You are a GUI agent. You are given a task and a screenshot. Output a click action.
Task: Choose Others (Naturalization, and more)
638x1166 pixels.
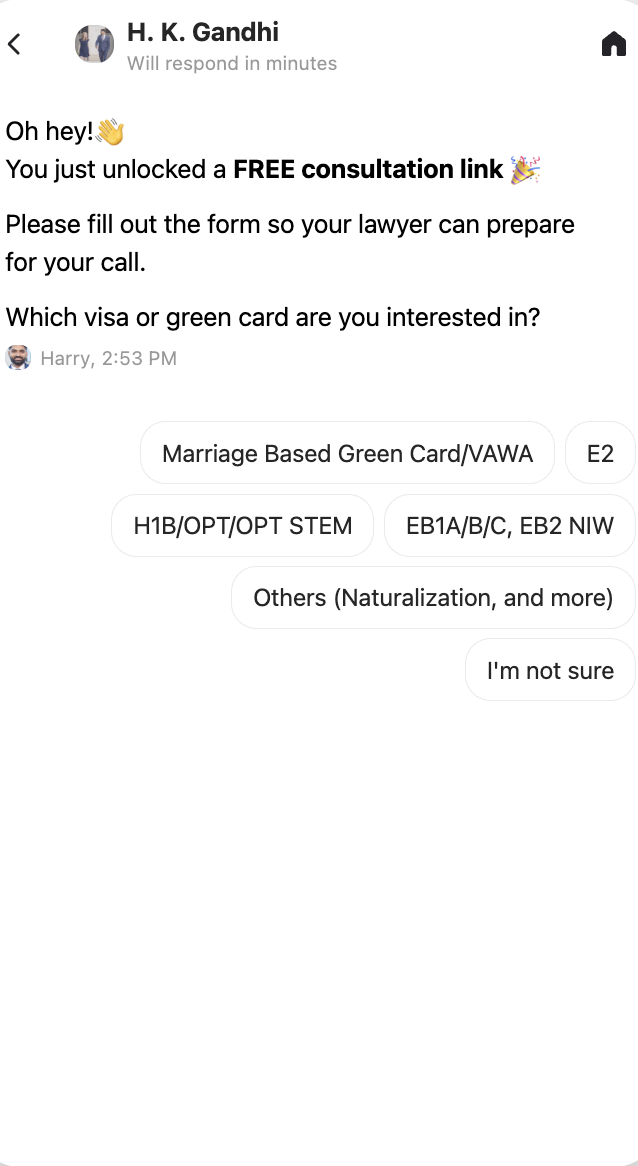coord(433,597)
